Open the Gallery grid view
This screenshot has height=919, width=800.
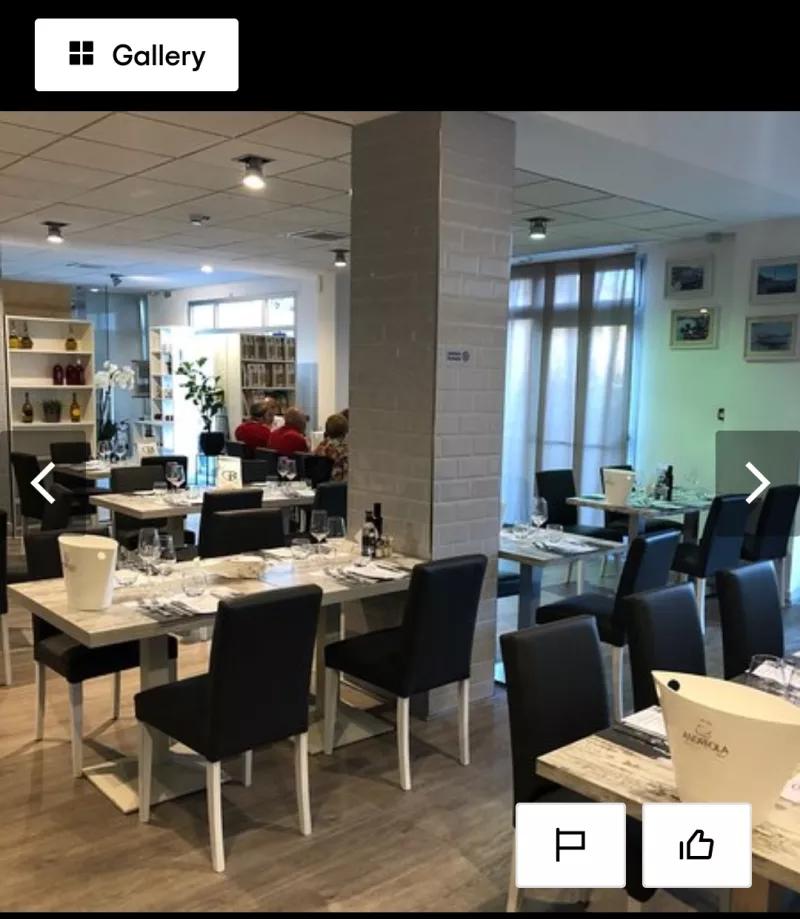pos(137,55)
